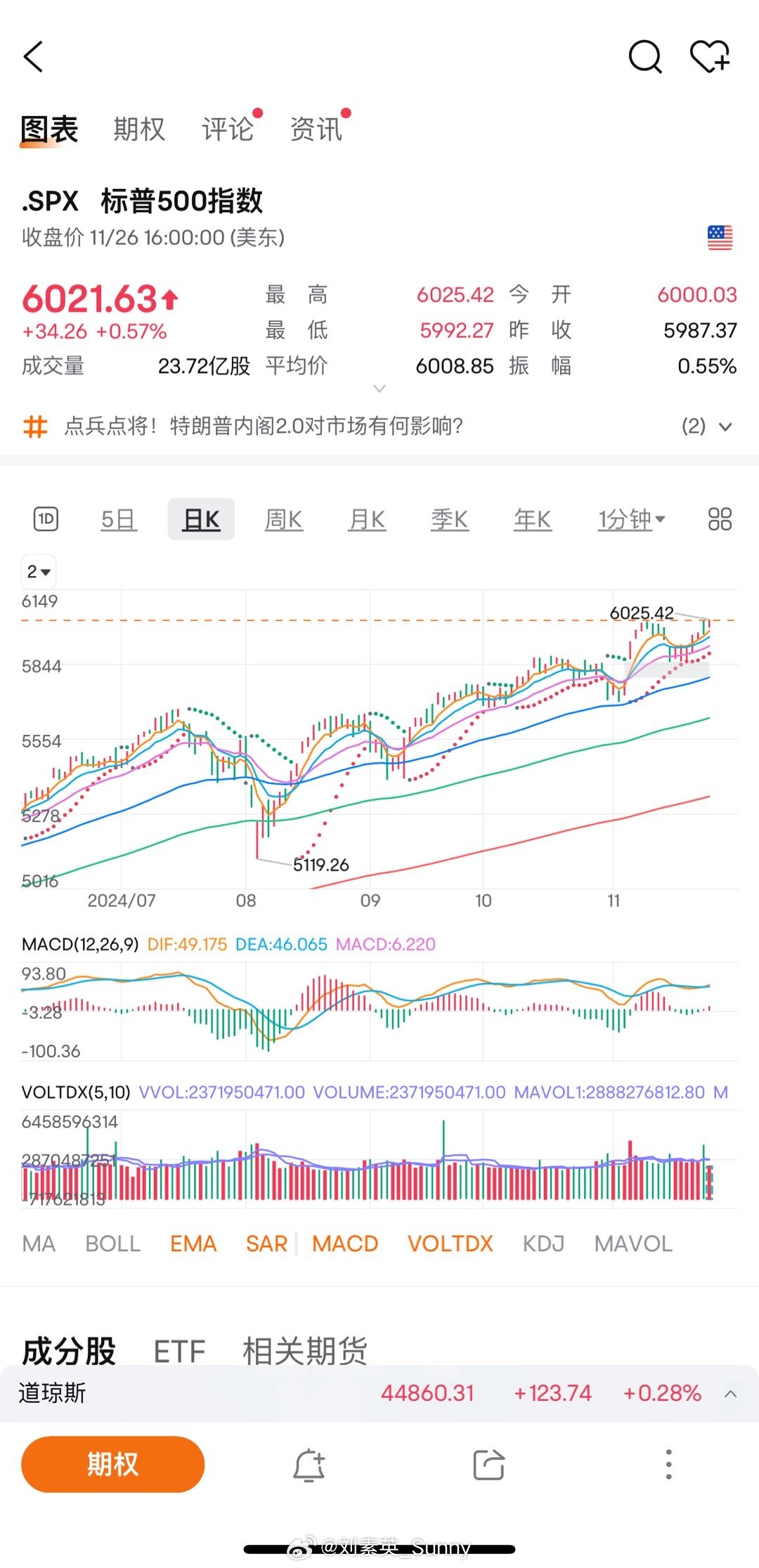Open the 资讯 news tab

tap(316, 129)
